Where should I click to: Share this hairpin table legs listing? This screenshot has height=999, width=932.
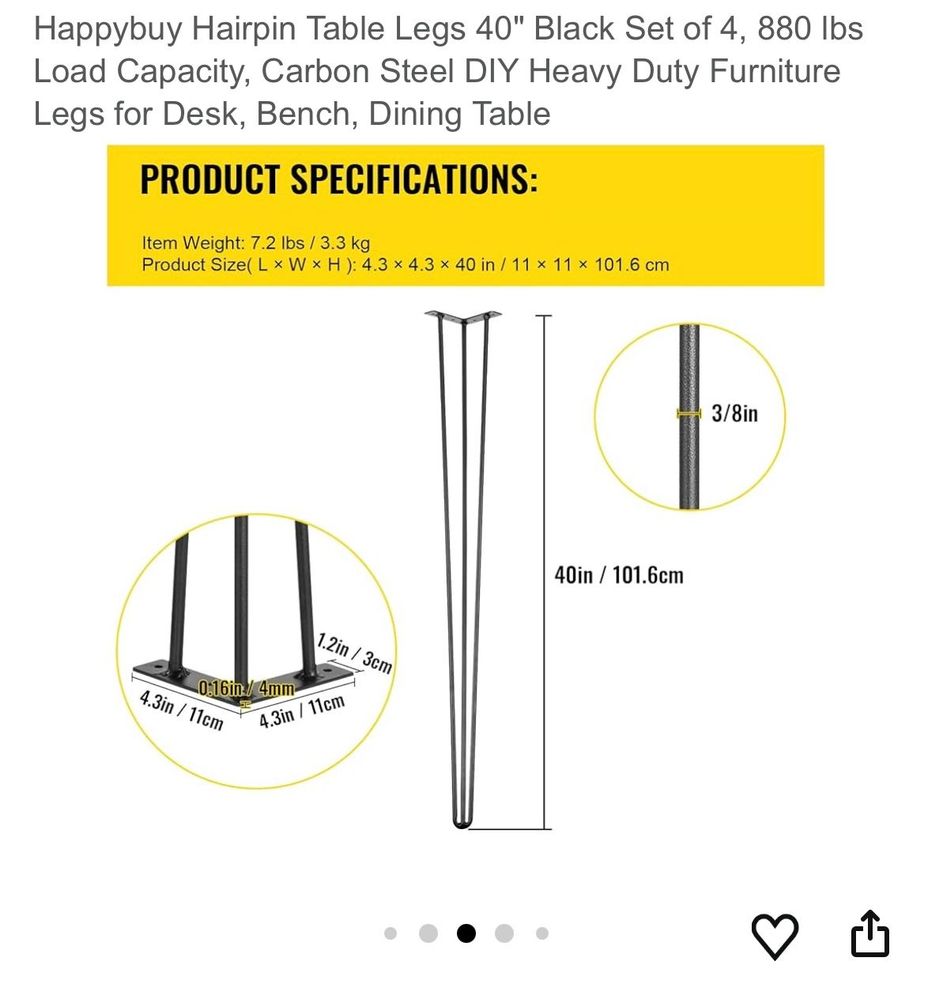[x=869, y=935]
